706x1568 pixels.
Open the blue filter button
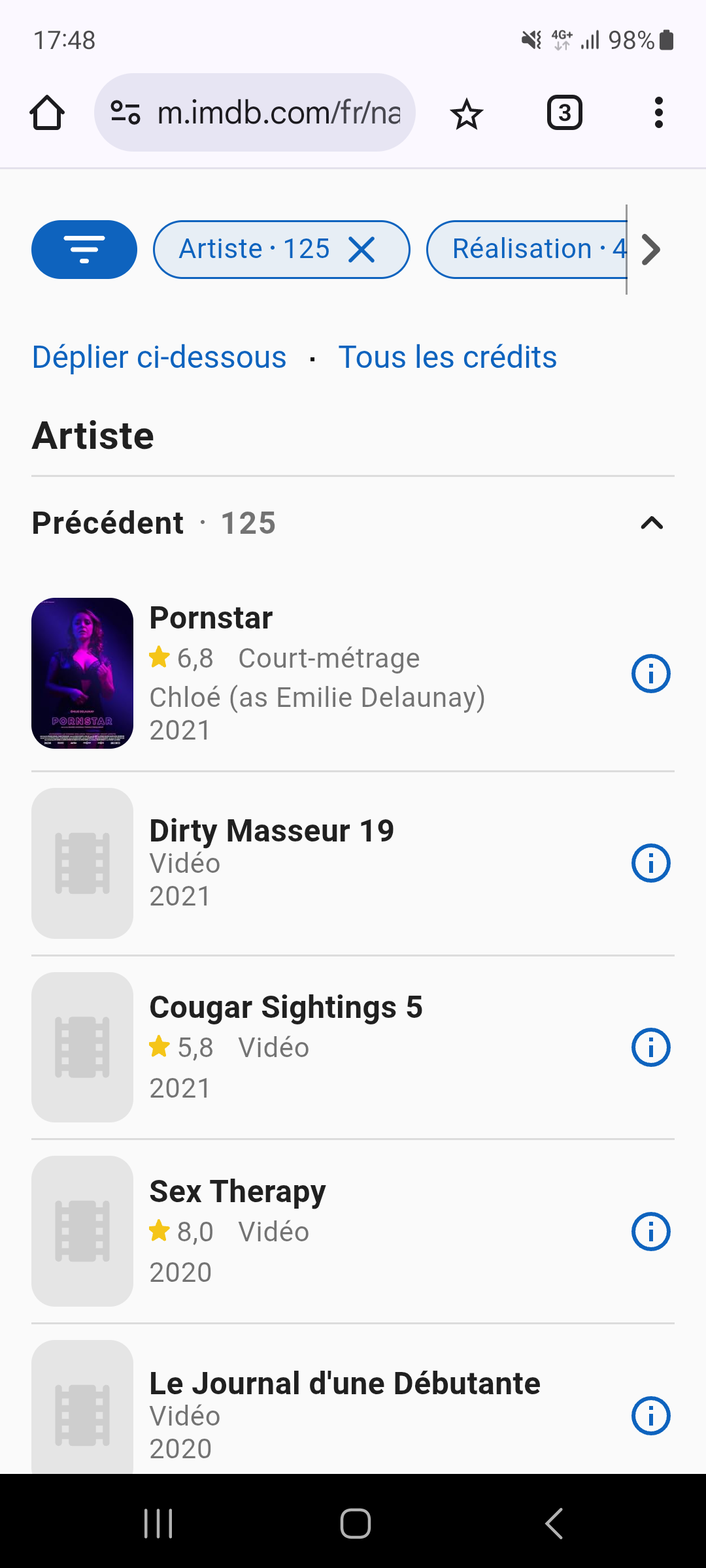tap(84, 250)
